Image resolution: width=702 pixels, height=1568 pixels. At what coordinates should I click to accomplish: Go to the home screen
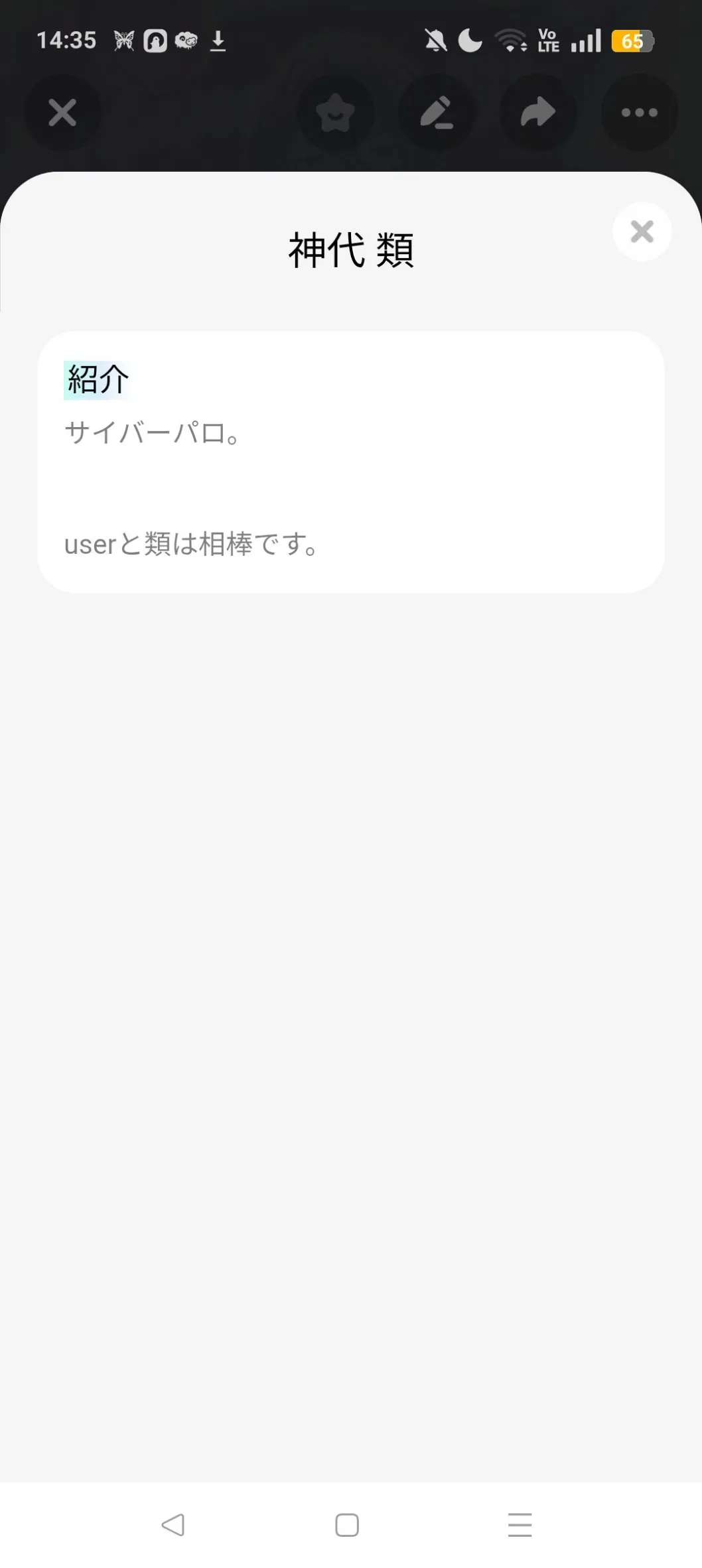tap(347, 1524)
